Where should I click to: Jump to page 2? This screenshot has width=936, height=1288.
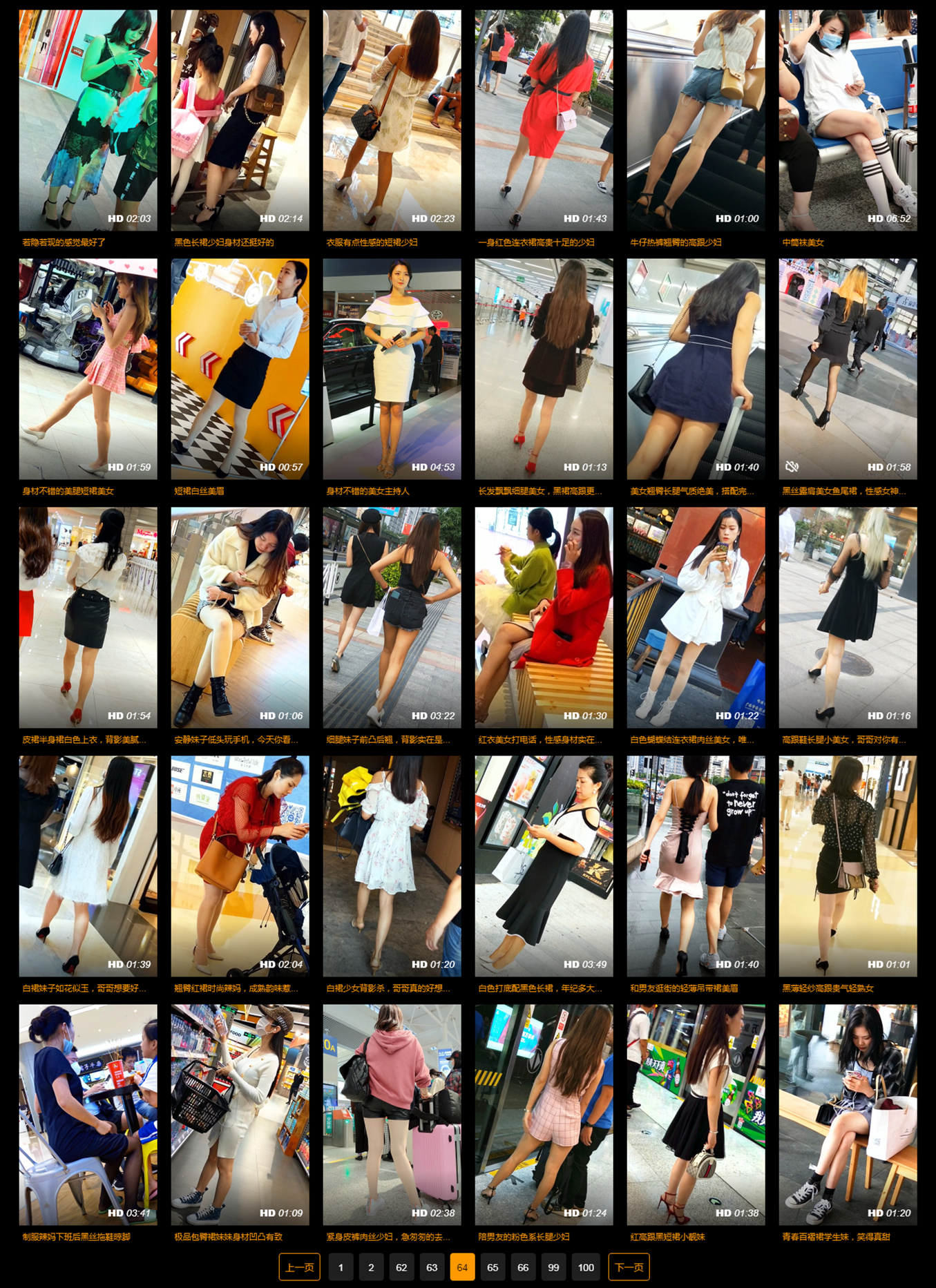pos(371,1267)
